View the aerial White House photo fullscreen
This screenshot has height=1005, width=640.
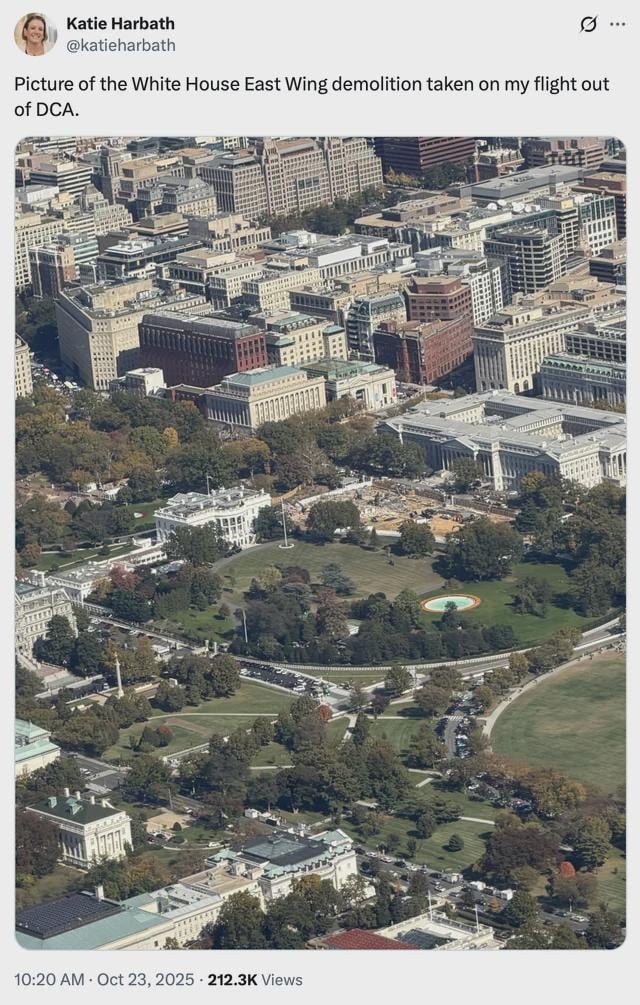pyautogui.click(x=320, y=542)
